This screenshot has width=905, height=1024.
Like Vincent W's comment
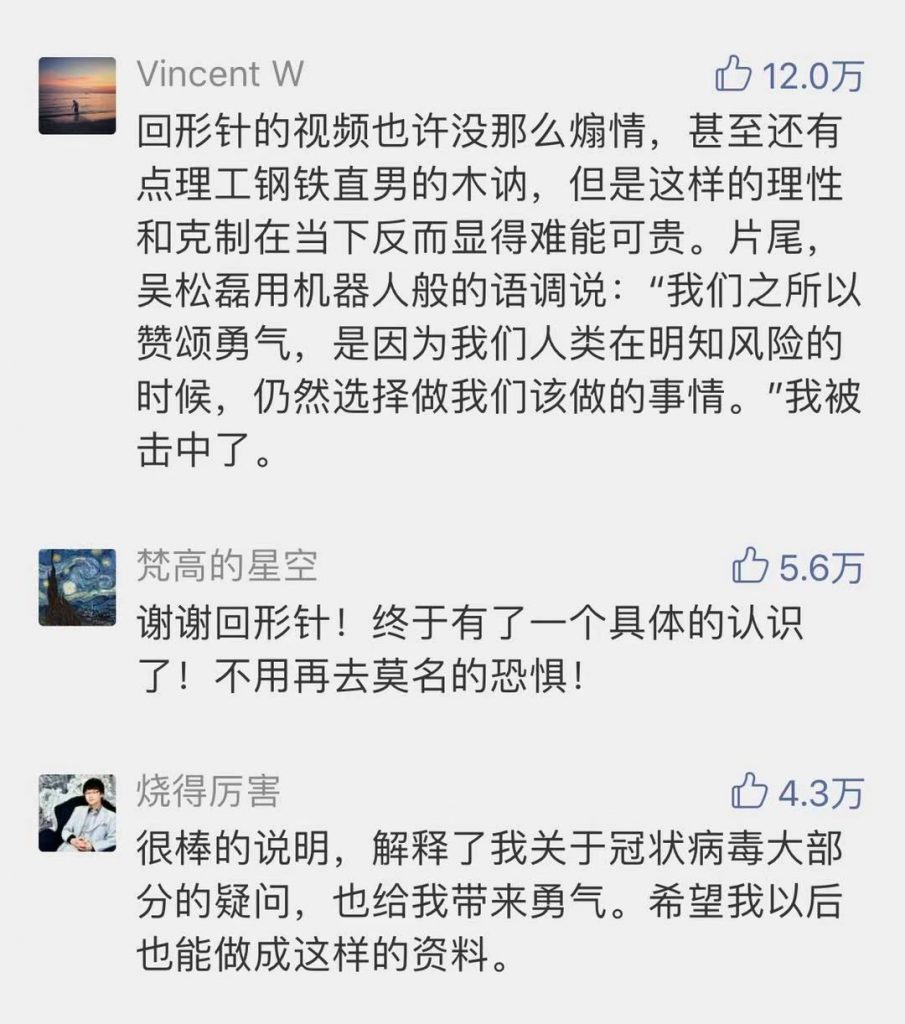[734, 74]
